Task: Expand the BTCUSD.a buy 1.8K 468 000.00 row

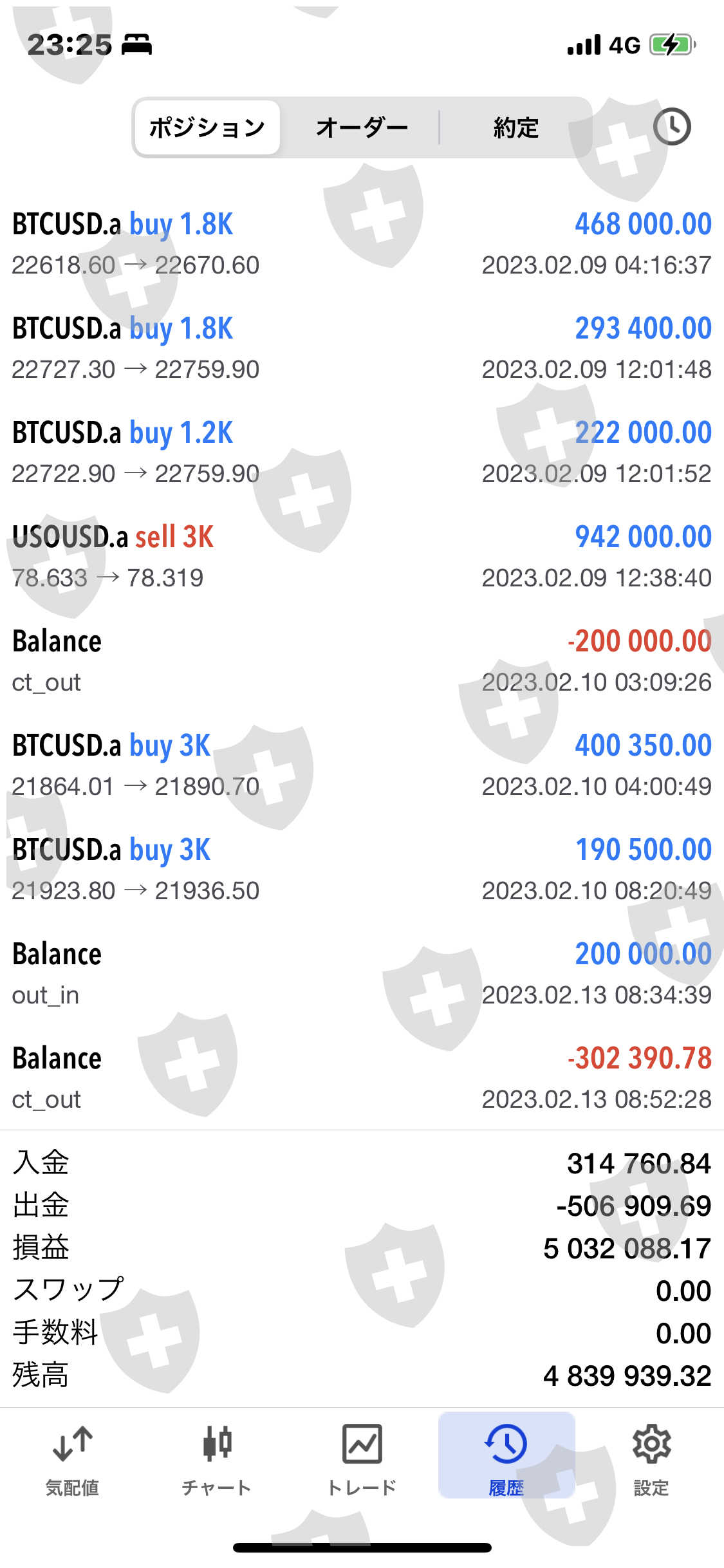Action: 362,244
